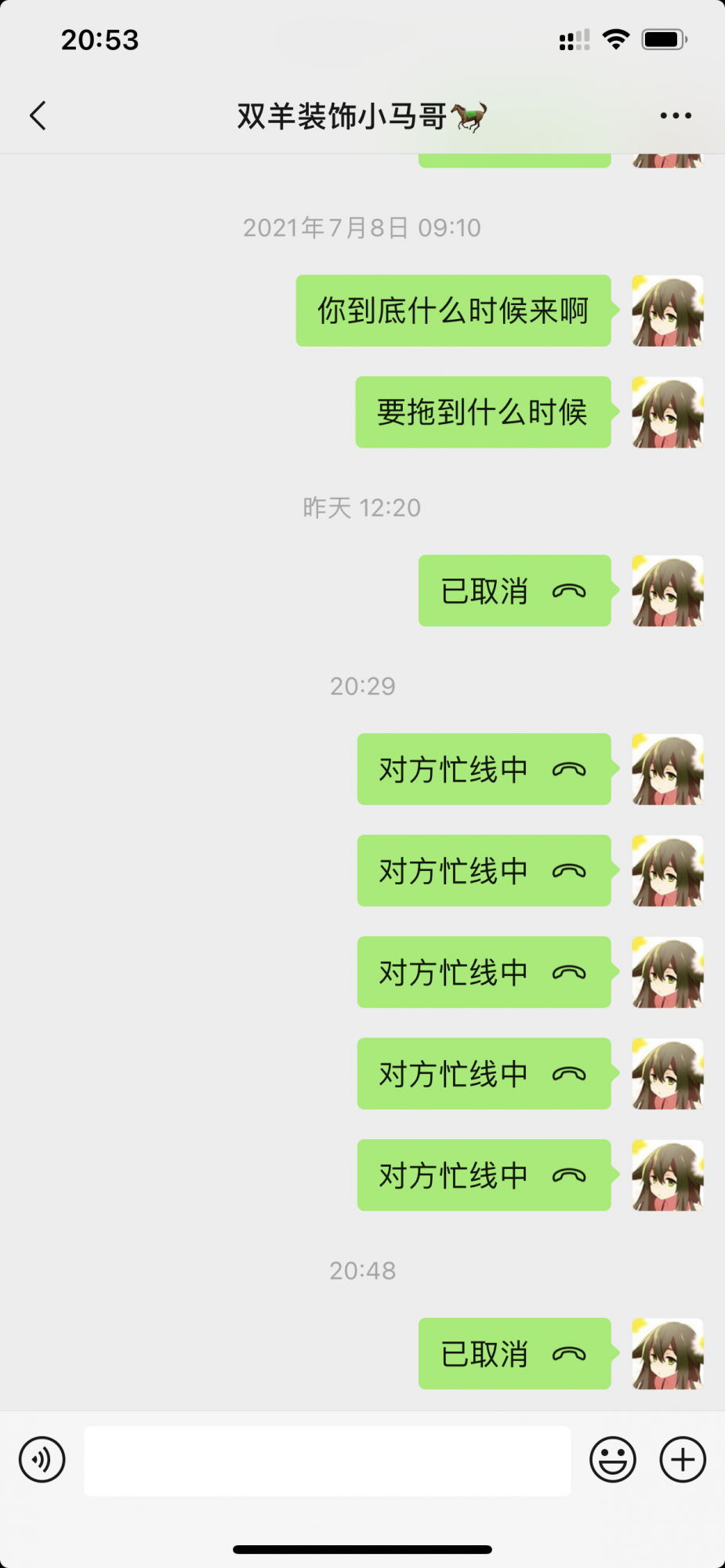Open profile avatar beside 你到底什么时候来啊
The image size is (725, 1568).
[x=667, y=310]
